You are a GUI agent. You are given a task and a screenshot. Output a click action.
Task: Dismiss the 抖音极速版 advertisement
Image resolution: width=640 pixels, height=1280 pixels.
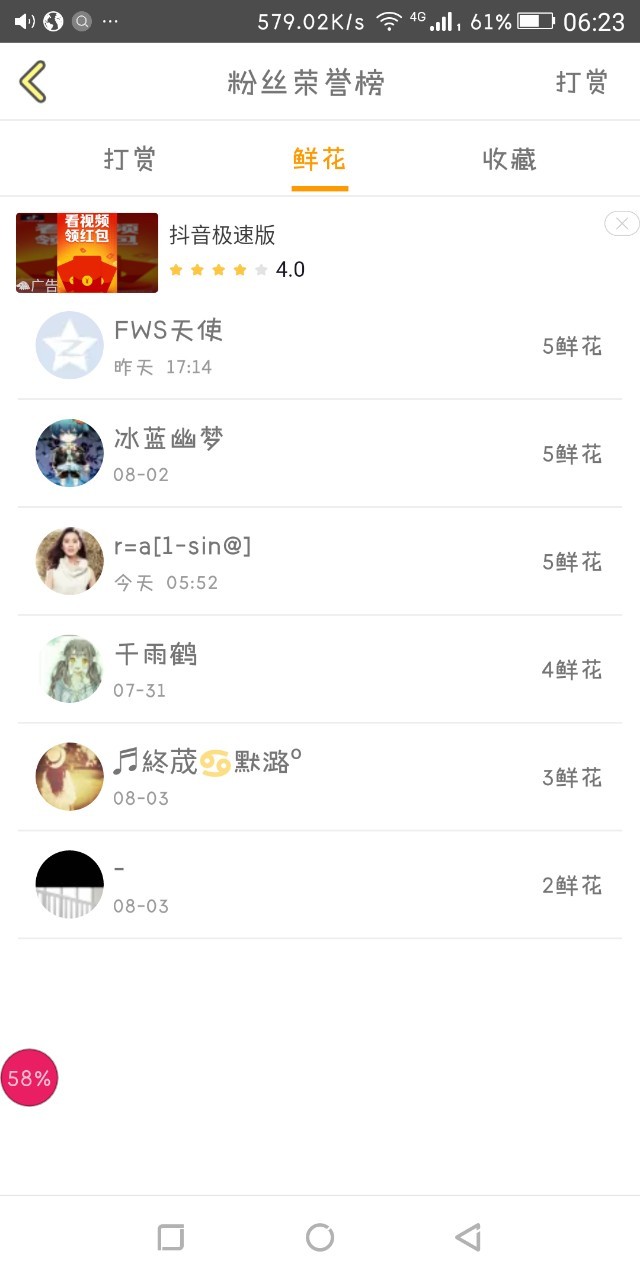pos(622,224)
